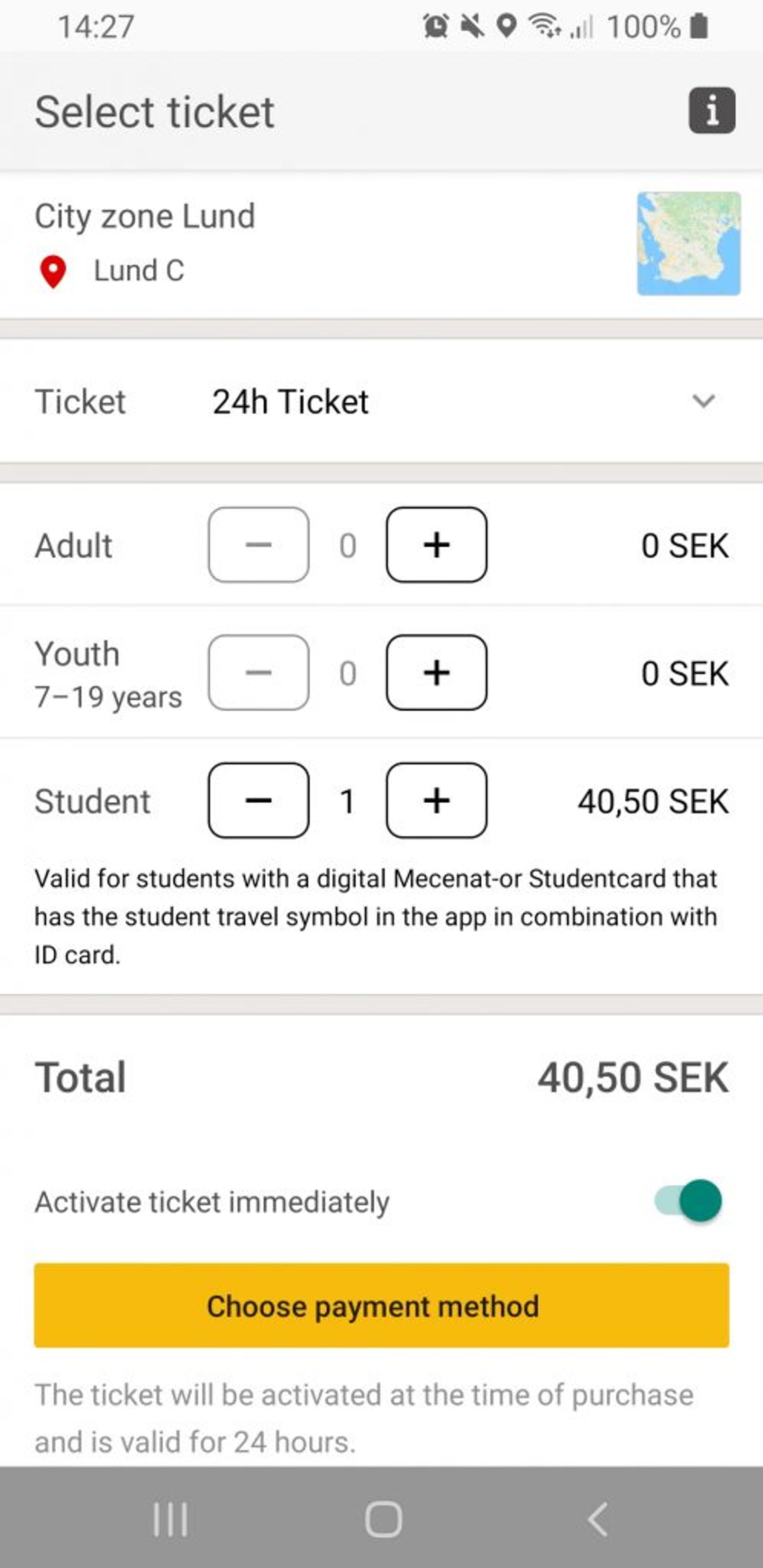Add another Student ticket

point(436,800)
